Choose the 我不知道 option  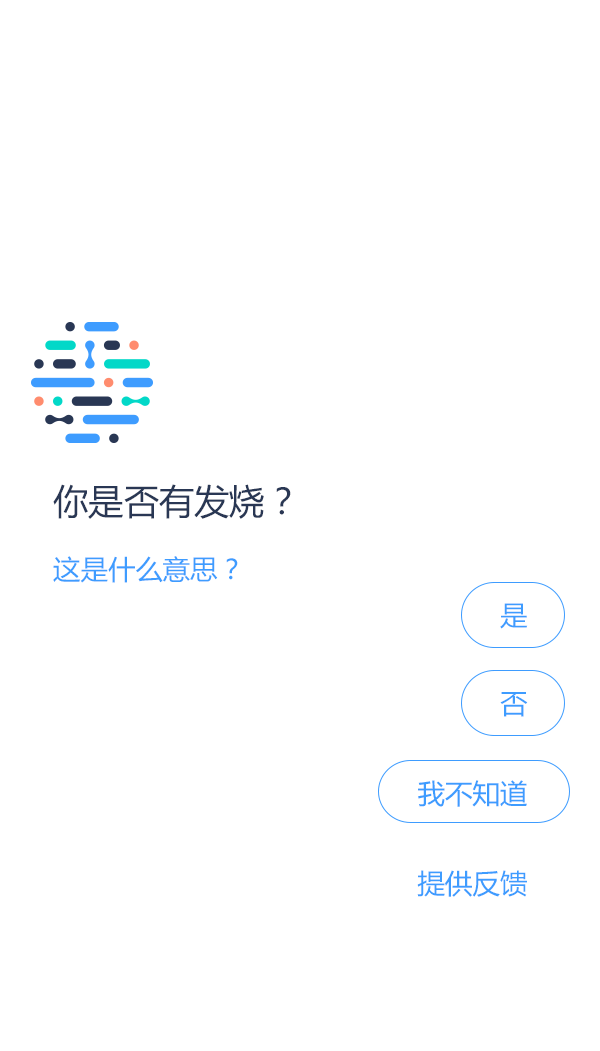coord(473,792)
